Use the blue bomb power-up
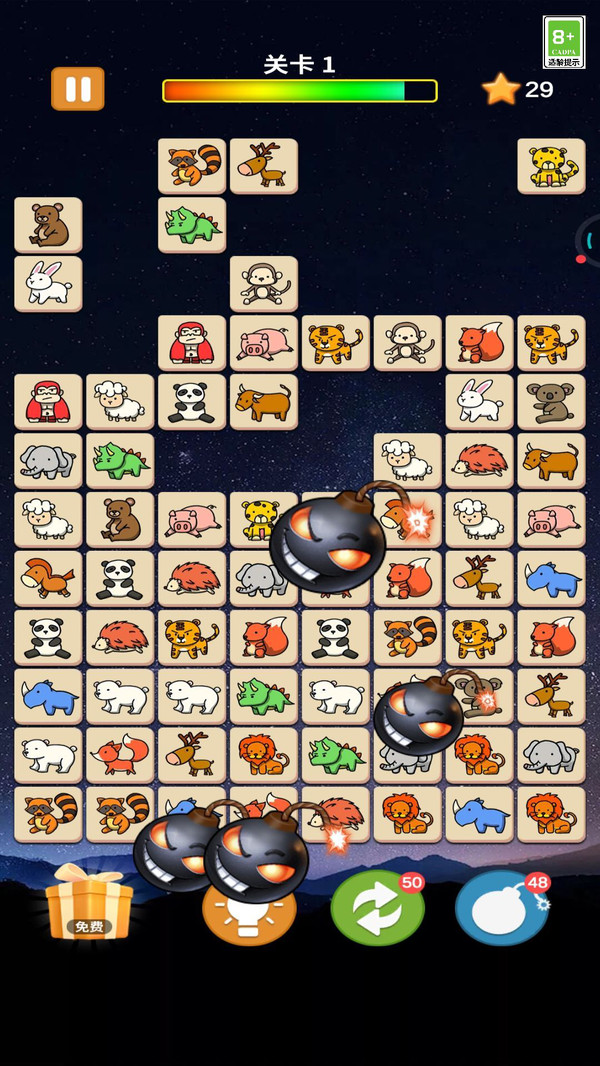The image size is (600, 1066). 501,908
